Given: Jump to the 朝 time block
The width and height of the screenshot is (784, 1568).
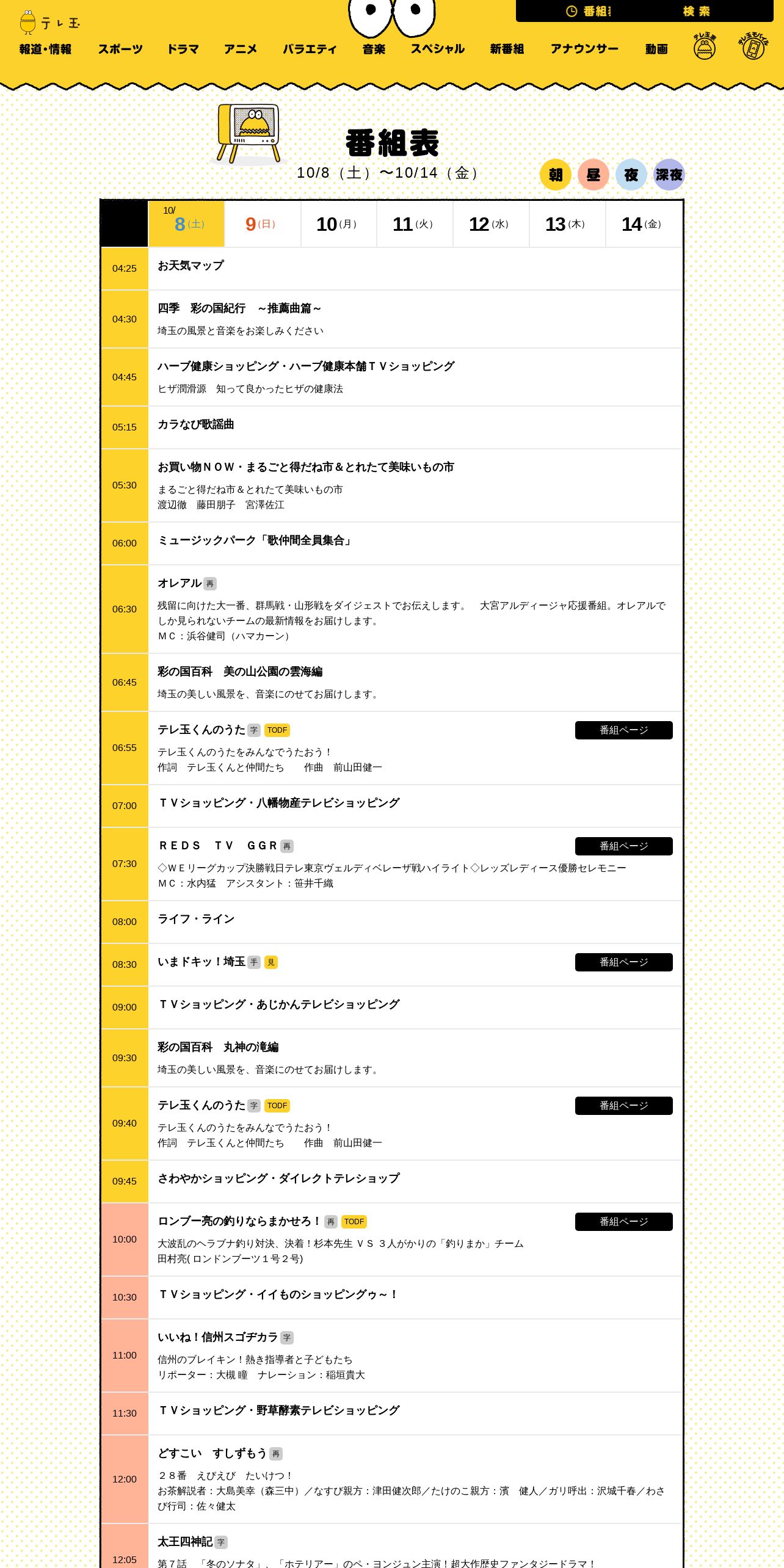Looking at the screenshot, I should point(556,175).
